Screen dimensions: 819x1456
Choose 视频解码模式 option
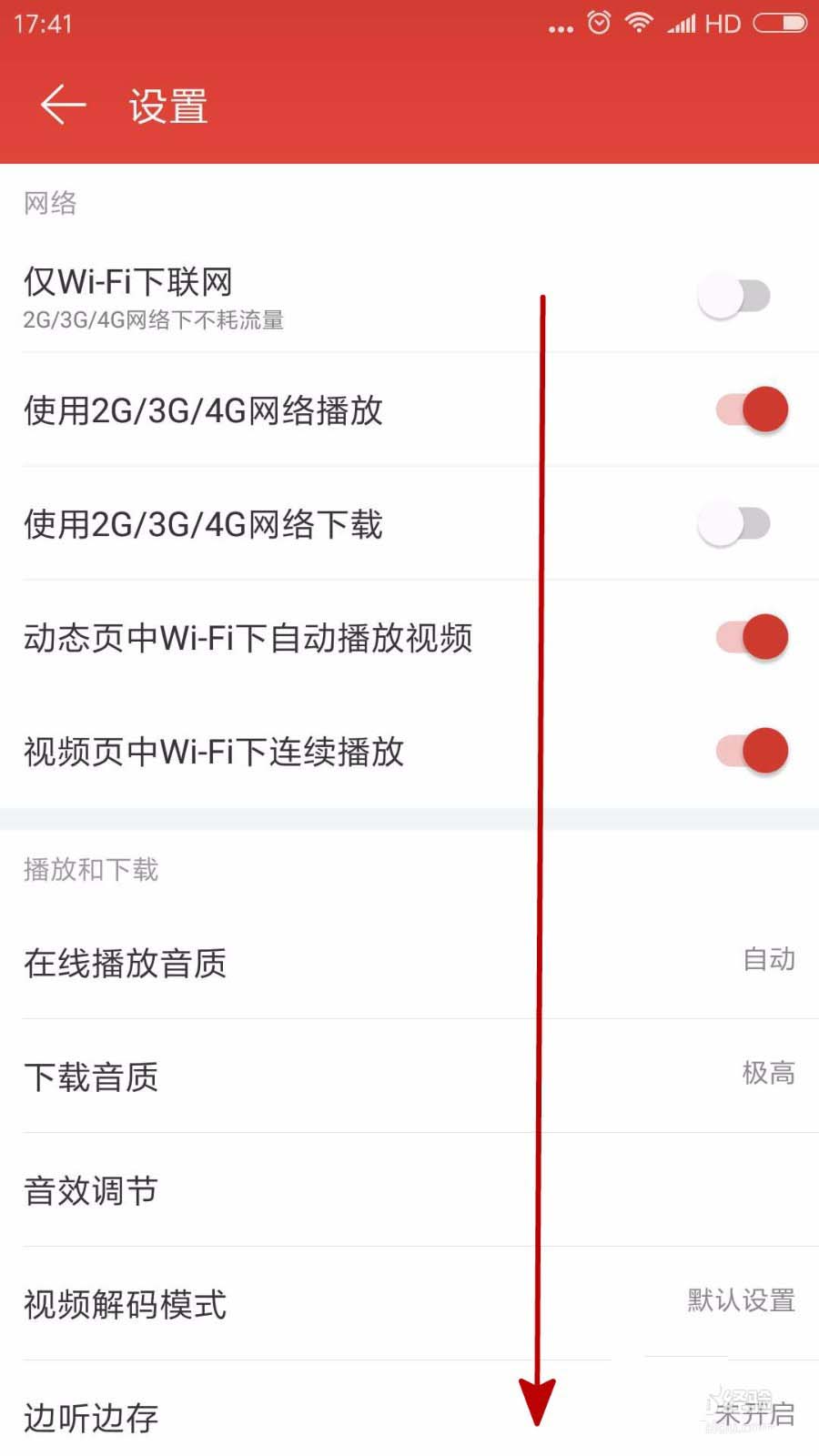409,1304
